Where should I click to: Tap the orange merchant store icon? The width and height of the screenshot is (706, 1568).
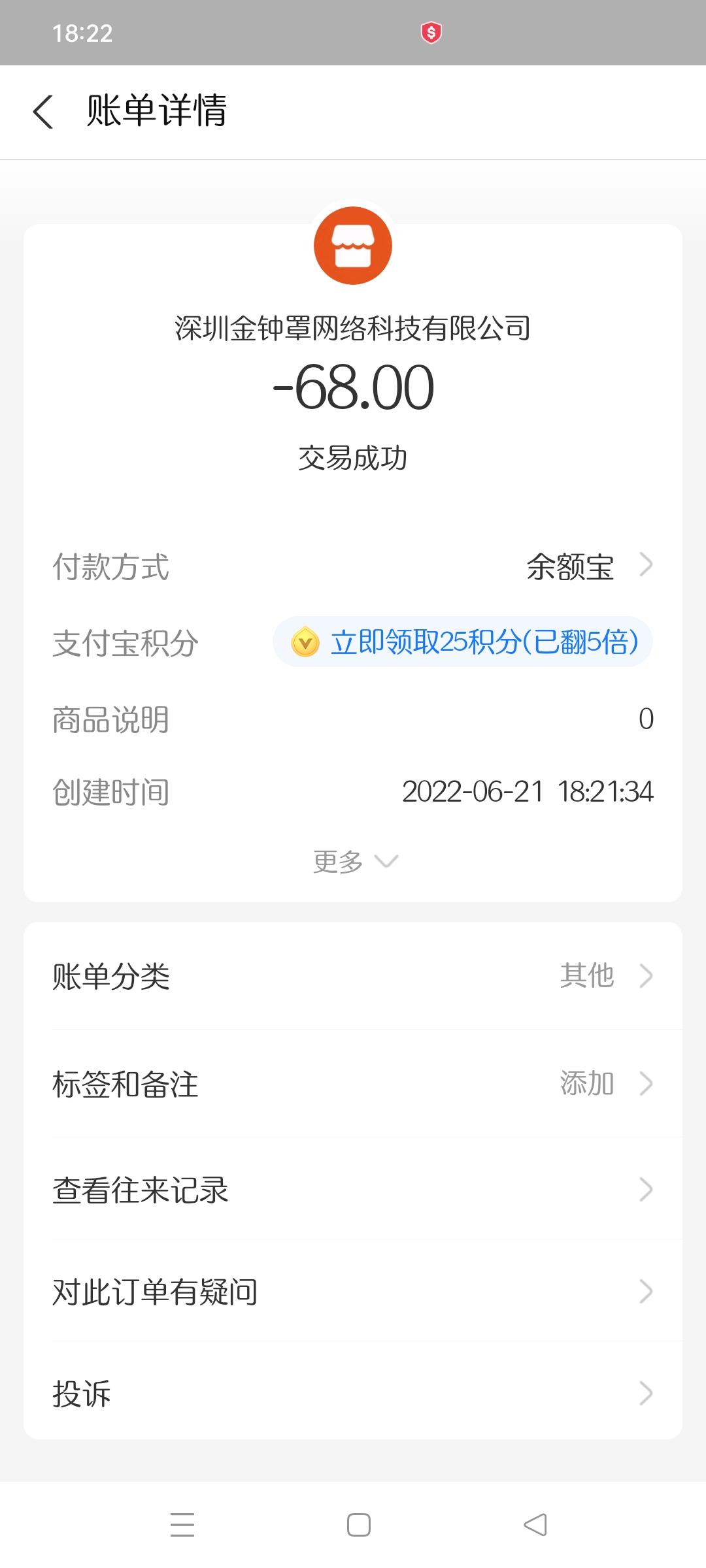click(x=353, y=246)
